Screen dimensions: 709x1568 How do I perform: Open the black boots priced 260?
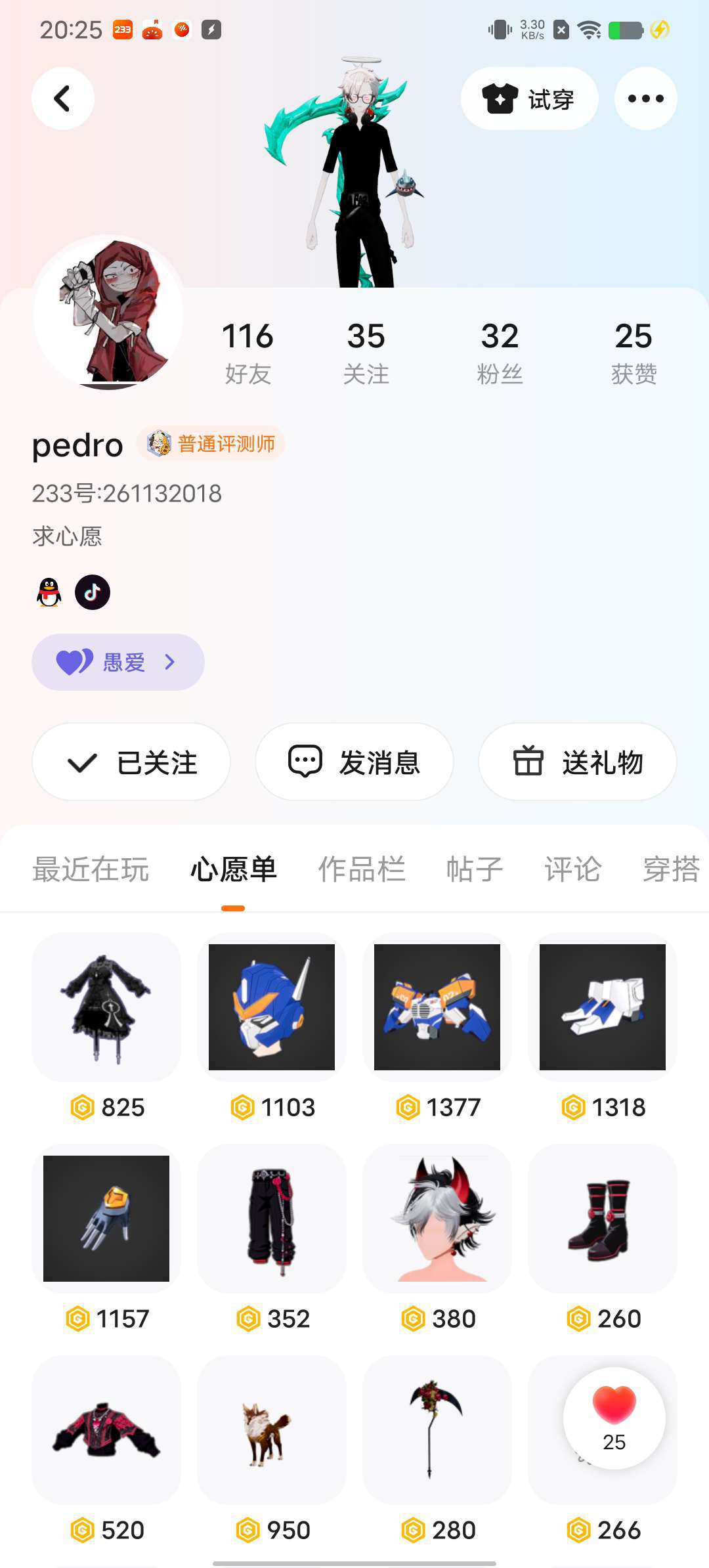603,1219
